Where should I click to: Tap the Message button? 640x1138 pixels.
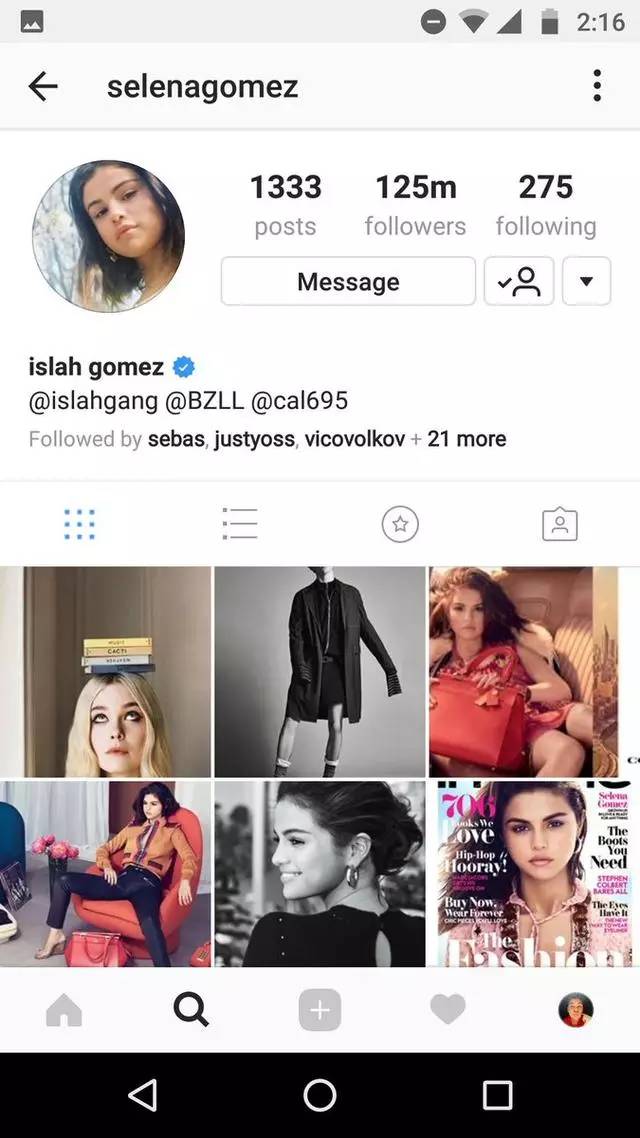pos(348,282)
